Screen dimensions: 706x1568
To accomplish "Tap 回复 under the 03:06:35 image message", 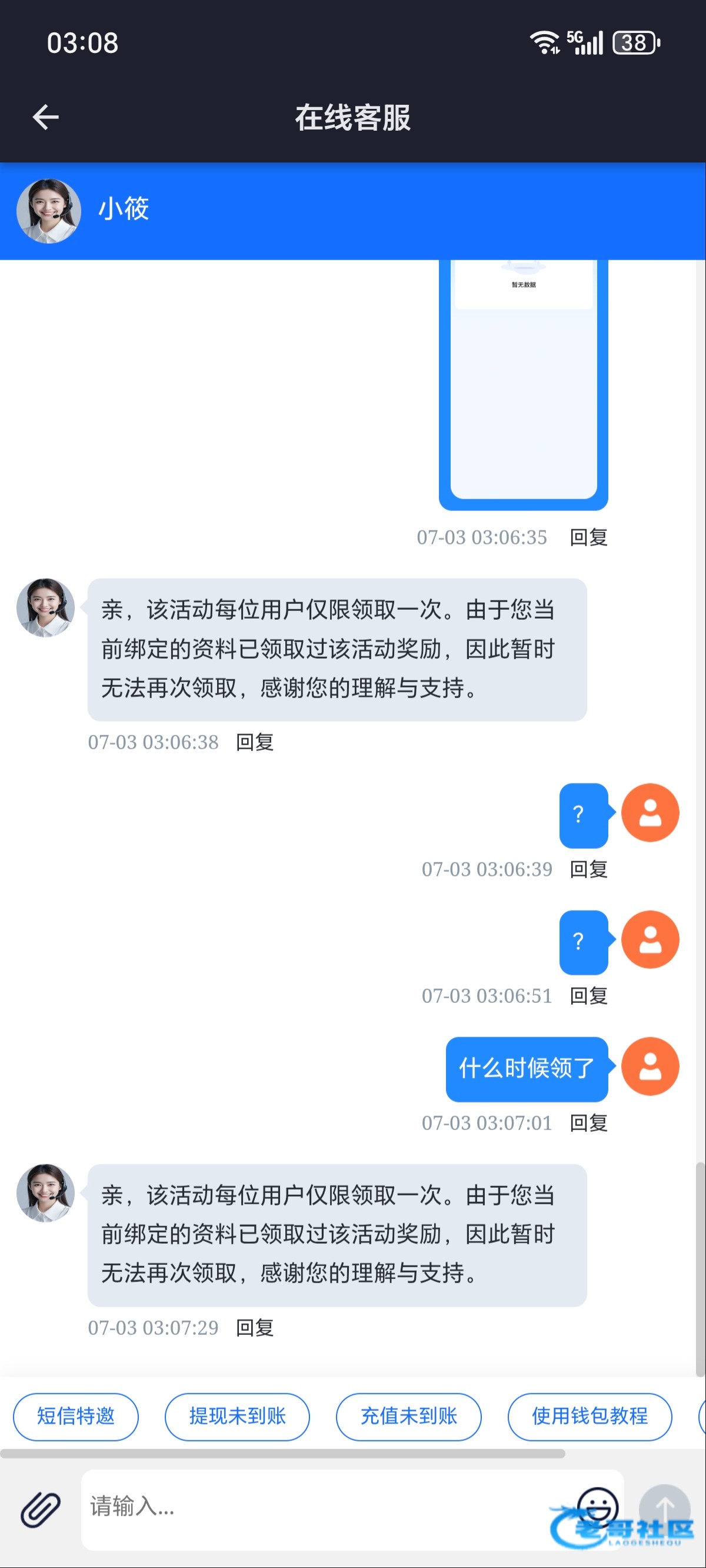I will 588,537.
